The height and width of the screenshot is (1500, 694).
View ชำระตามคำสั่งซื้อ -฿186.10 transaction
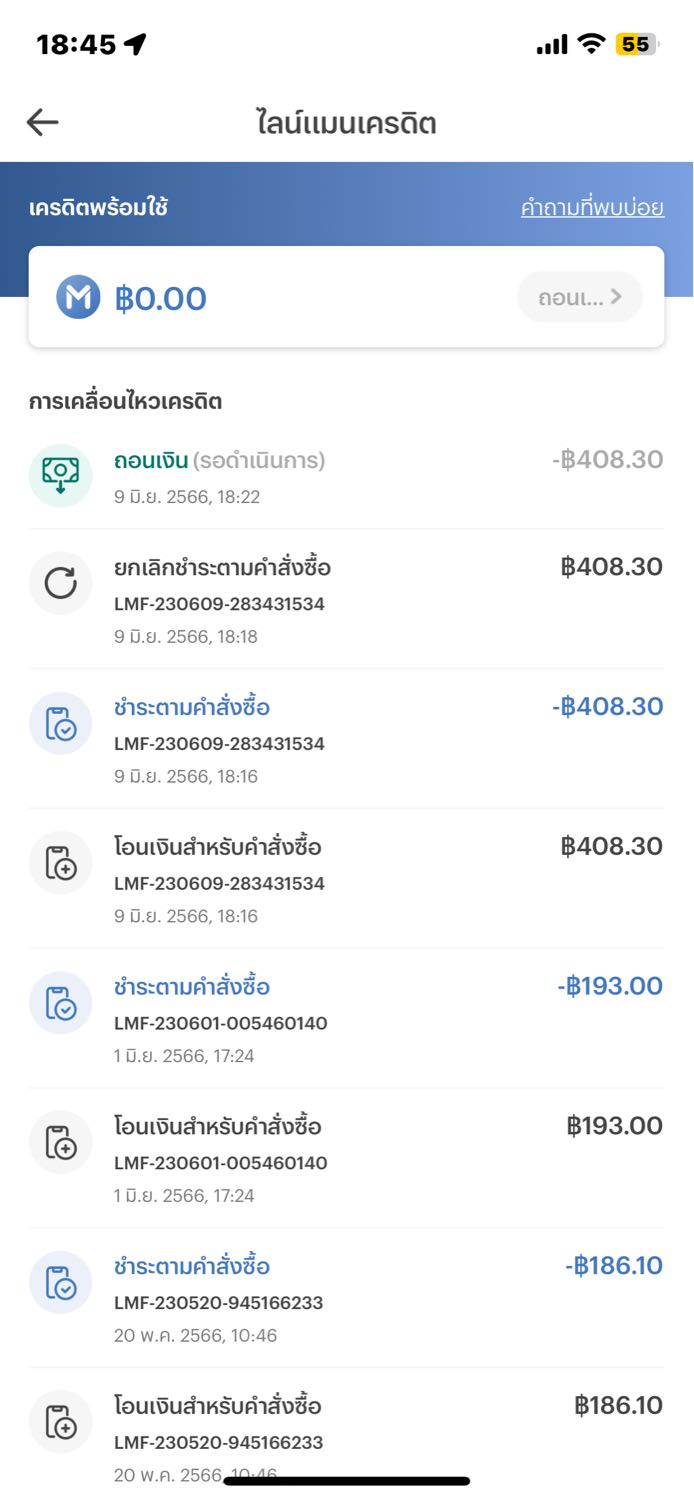(346, 1299)
